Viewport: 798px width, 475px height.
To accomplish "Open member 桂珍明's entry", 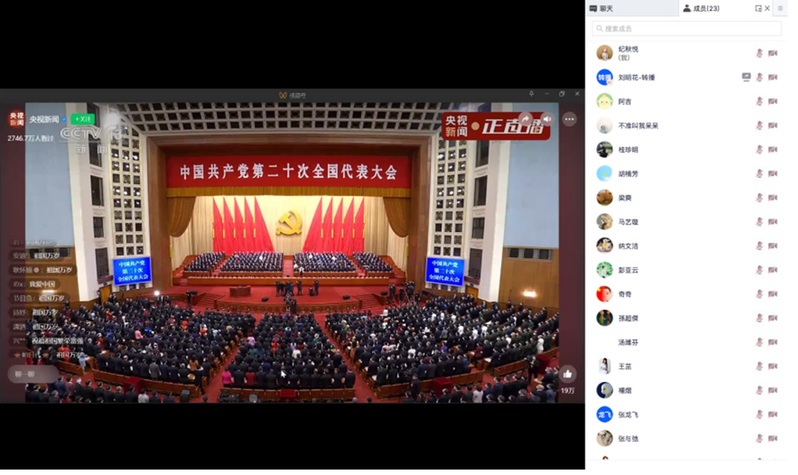I will pyautogui.click(x=627, y=149).
